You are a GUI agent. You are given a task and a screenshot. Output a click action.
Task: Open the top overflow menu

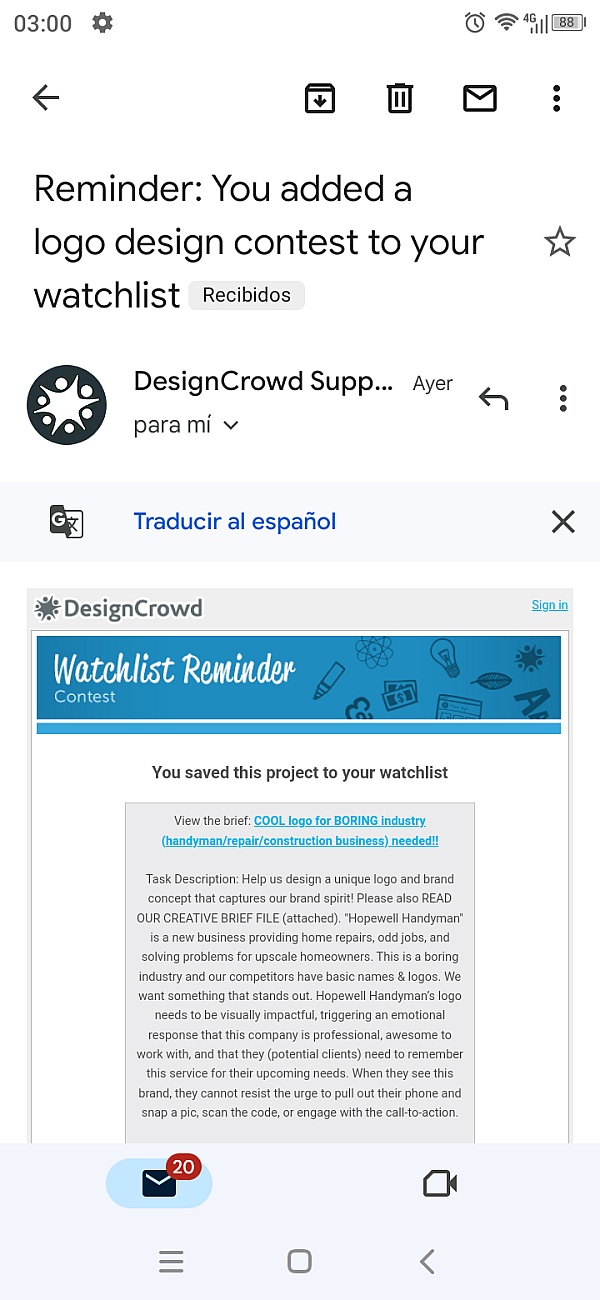(556, 97)
